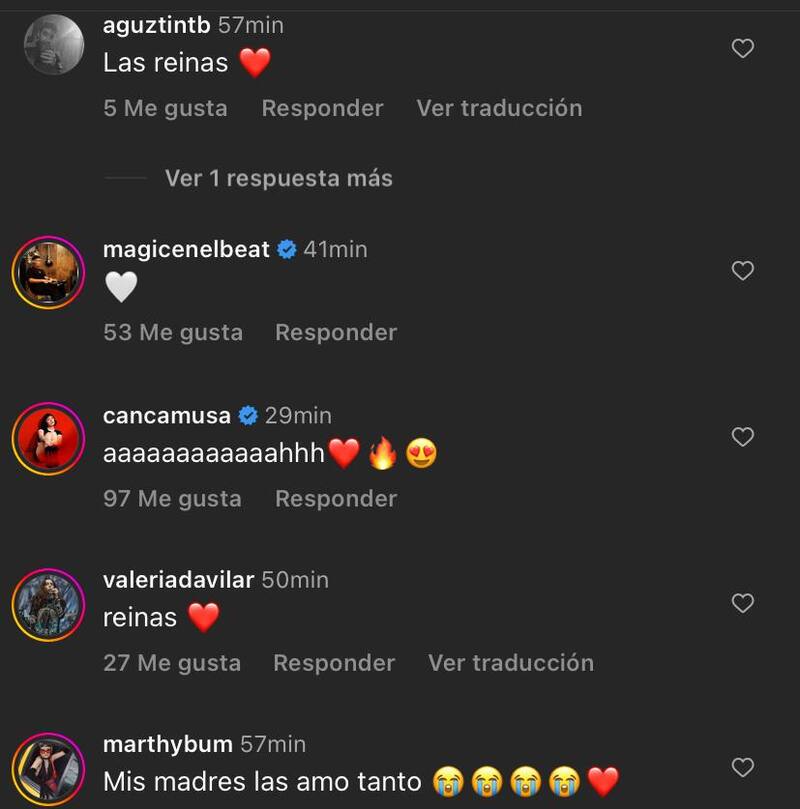This screenshot has height=809, width=800.
Task: Open magicenelbeat's profile picture
Action: click(49, 272)
